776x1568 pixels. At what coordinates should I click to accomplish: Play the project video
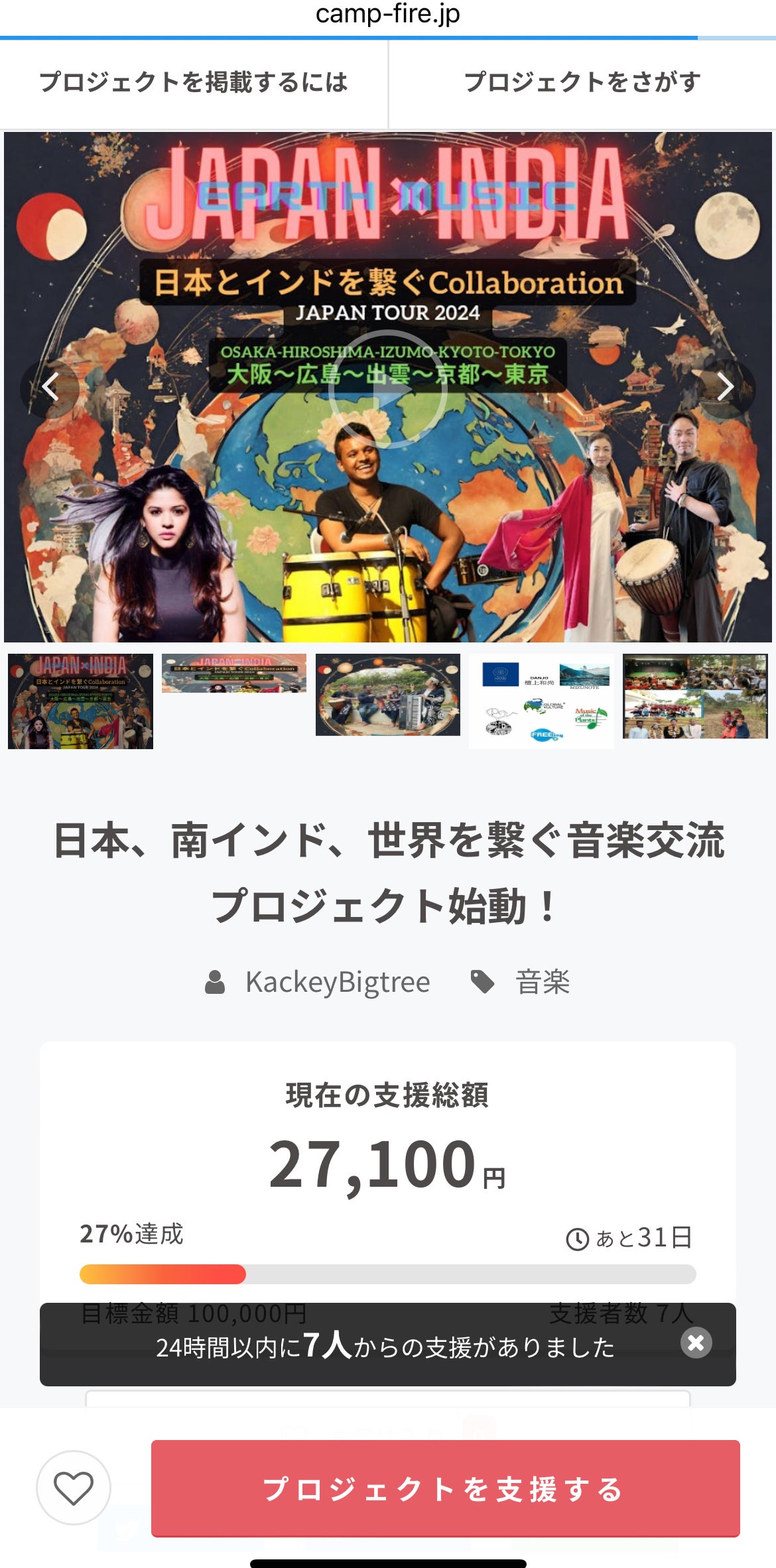point(387,389)
